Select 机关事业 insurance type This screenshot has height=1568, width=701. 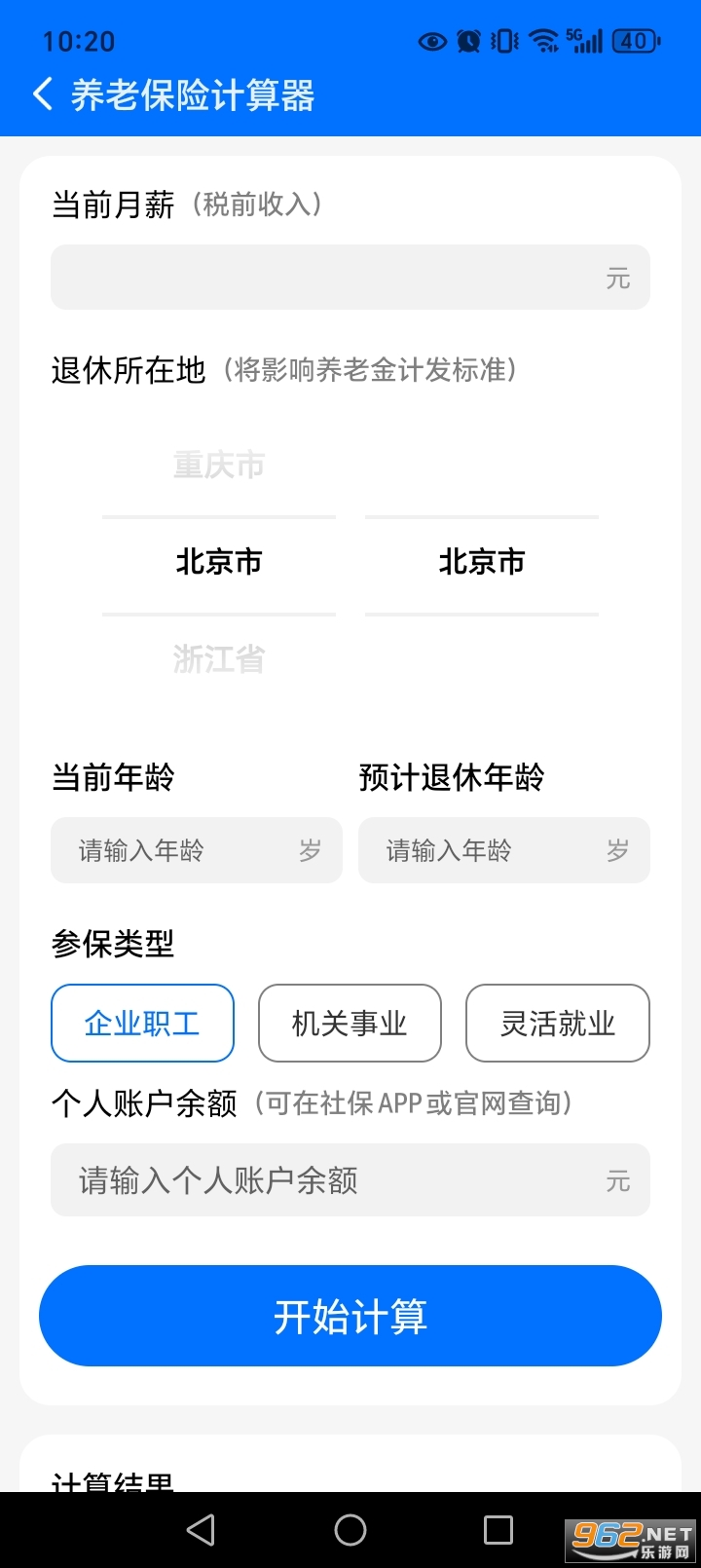coord(350,1023)
